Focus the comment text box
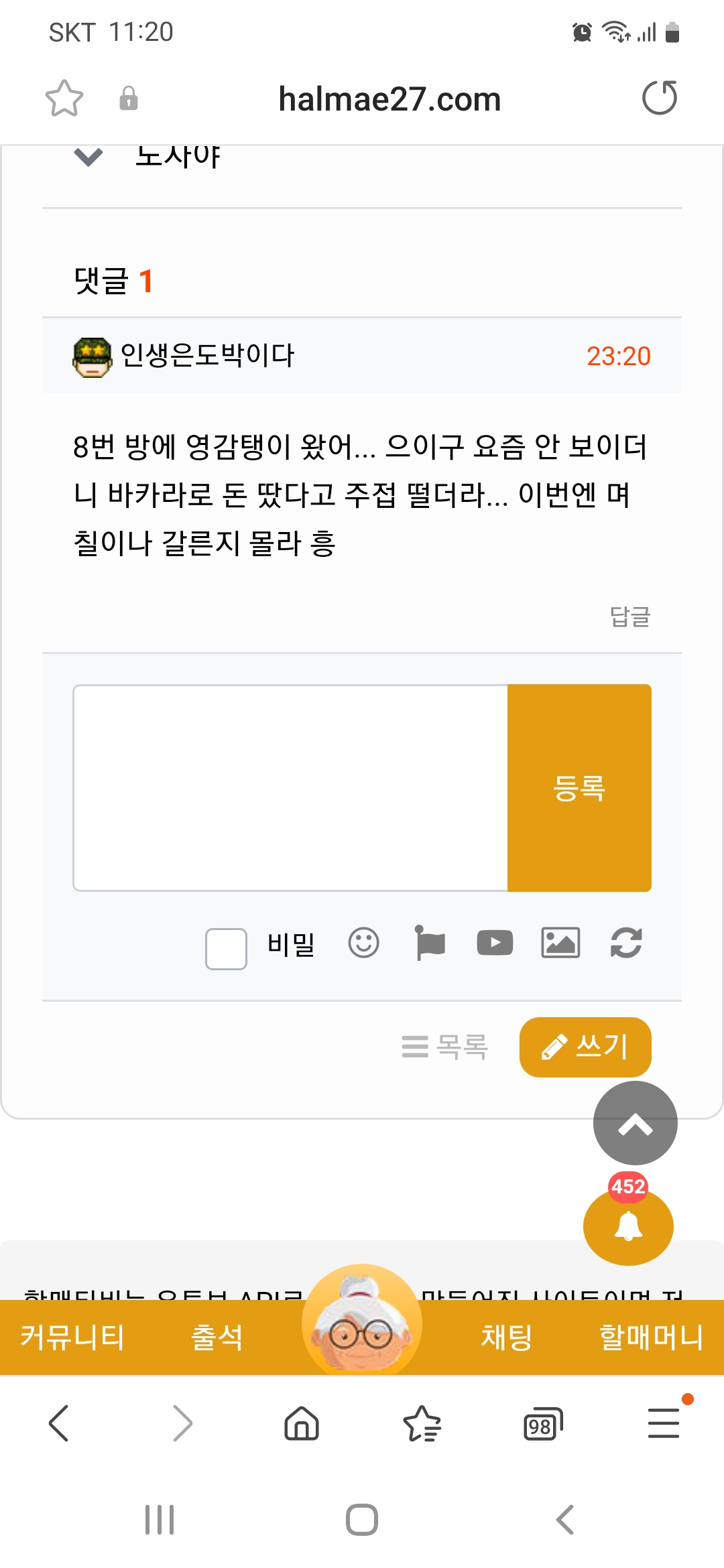Image resolution: width=724 pixels, height=1568 pixels. tap(290, 787)
